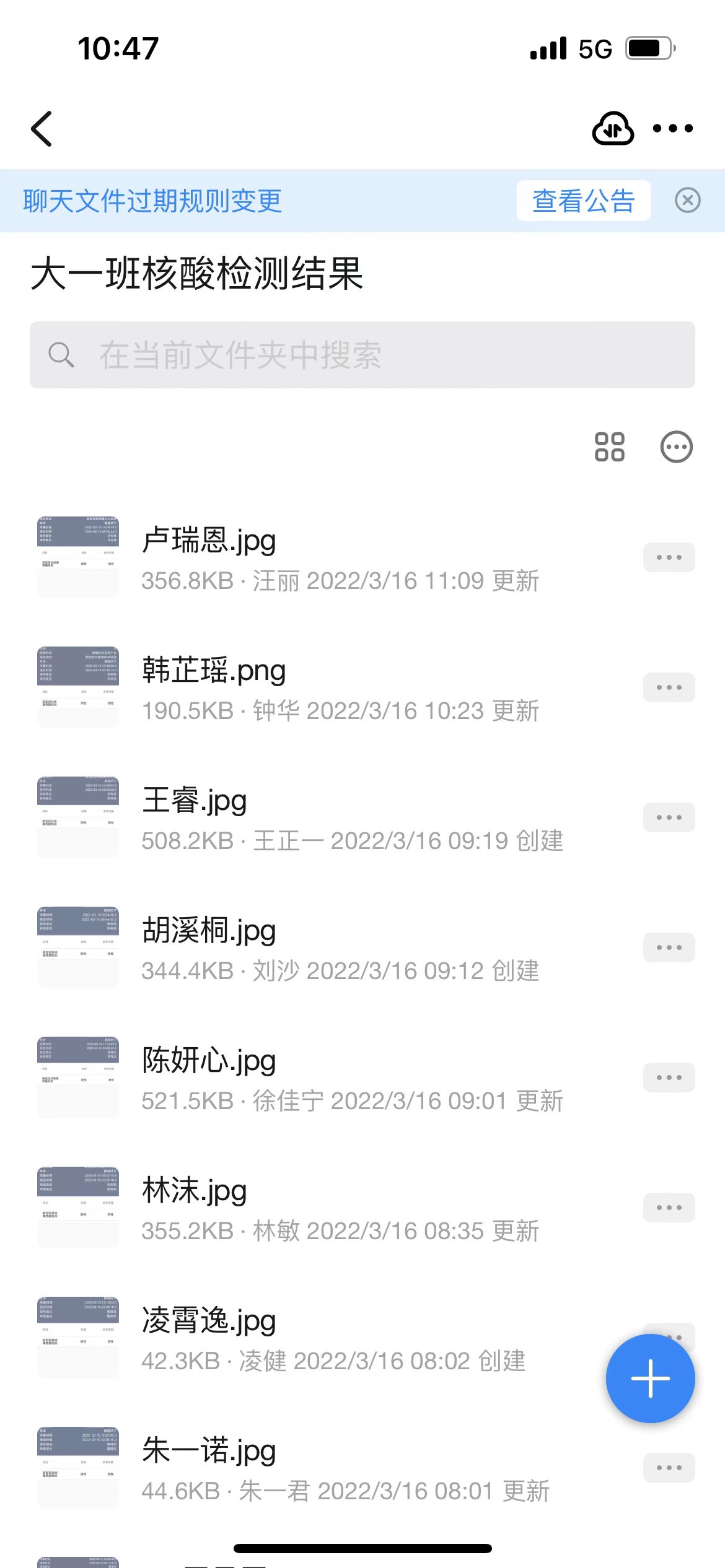725x1568 pixels.
Task: View the announcement via 查看公告
Action: tap(583, 201)
